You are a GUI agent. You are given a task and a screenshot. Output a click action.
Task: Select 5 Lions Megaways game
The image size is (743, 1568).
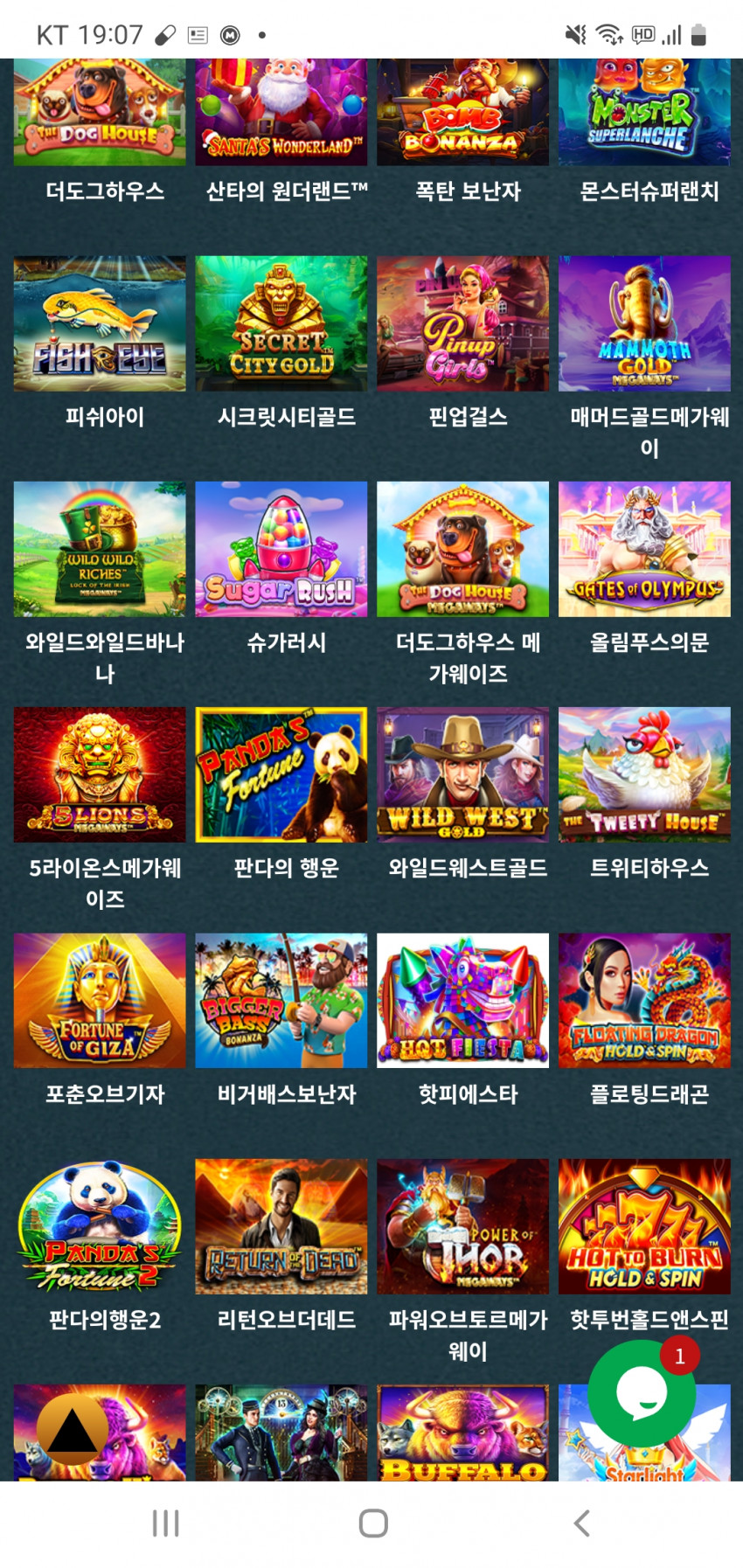click(x=100, y=774)
